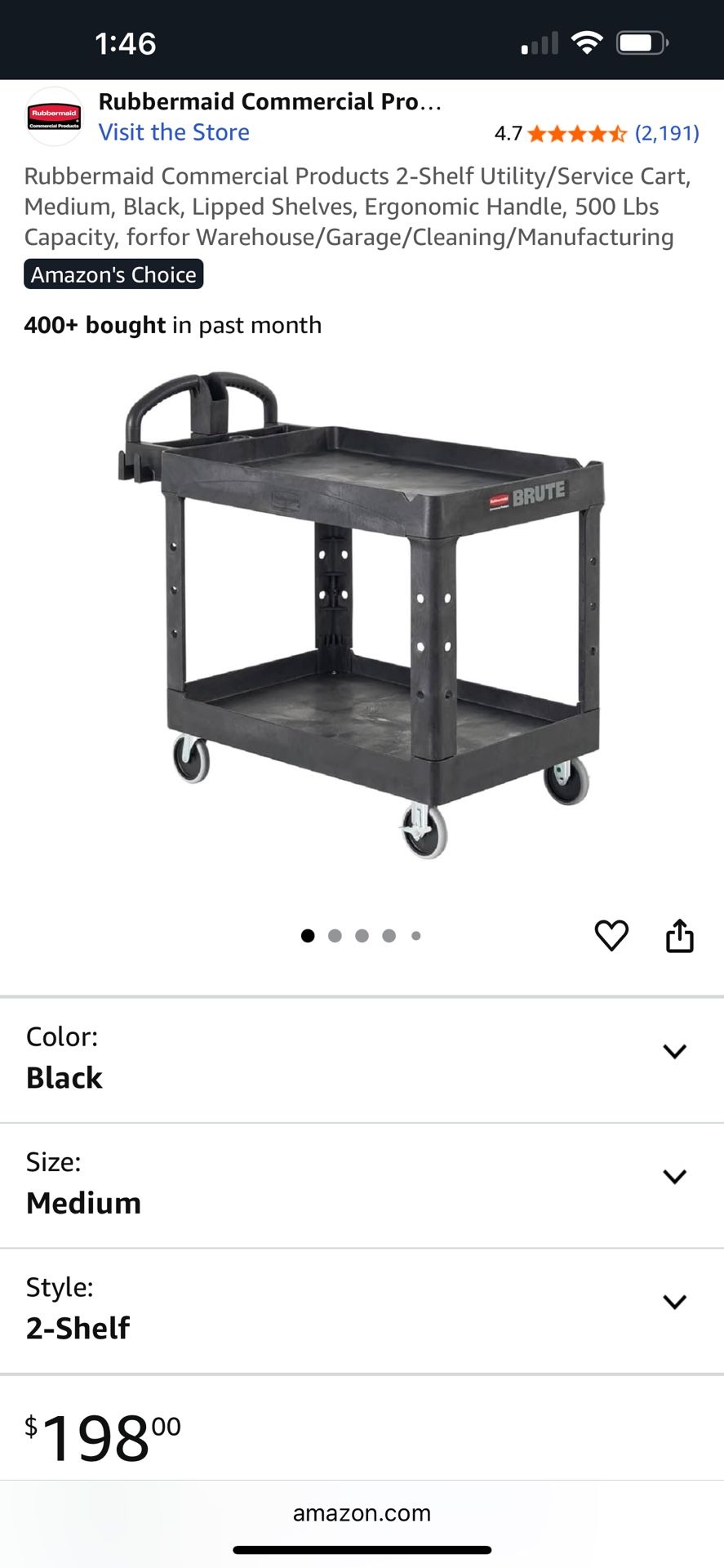Expand the Color Black dropdown
This screenshot has height=1568, width=724.
point(673,1051)
